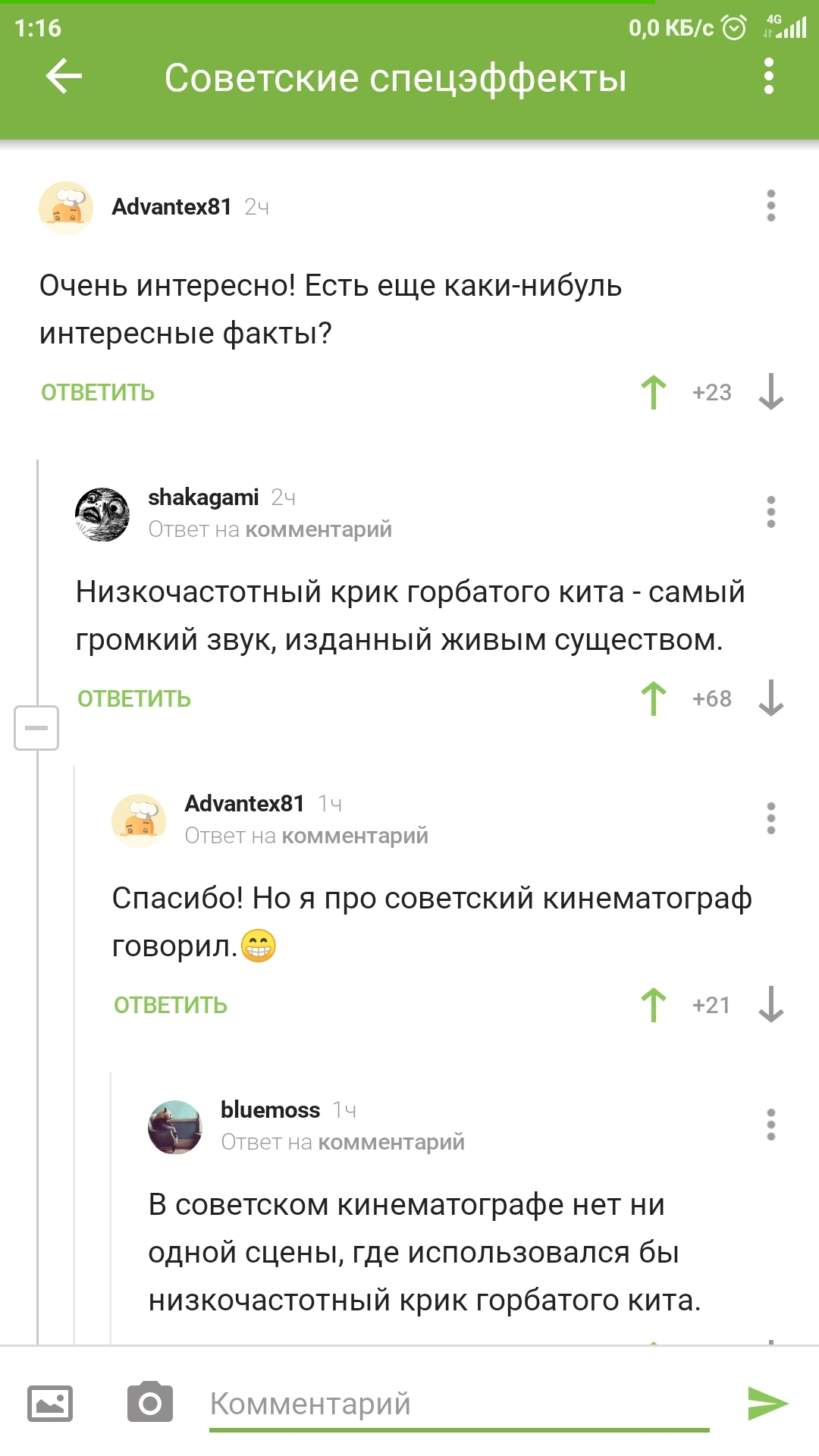Viewport: 819px width, 1456px height.
Task: Attach an image from the gallery
Action: click(50, 1404)
